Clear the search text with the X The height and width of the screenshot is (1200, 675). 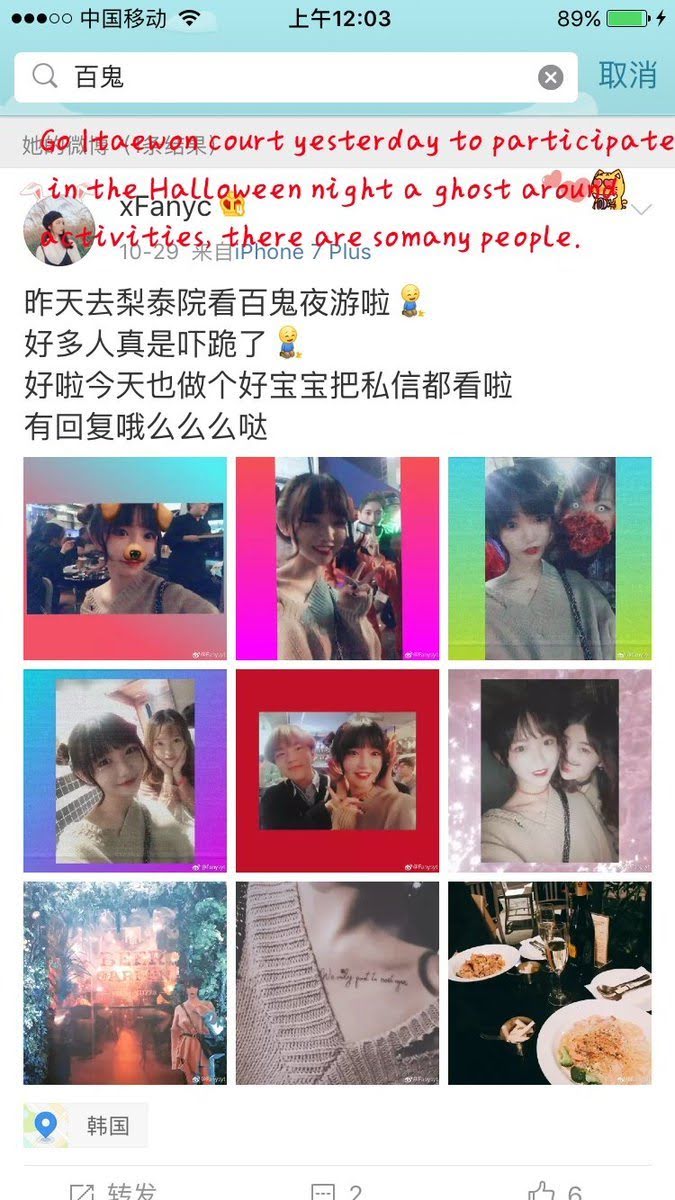pos(550,77)
